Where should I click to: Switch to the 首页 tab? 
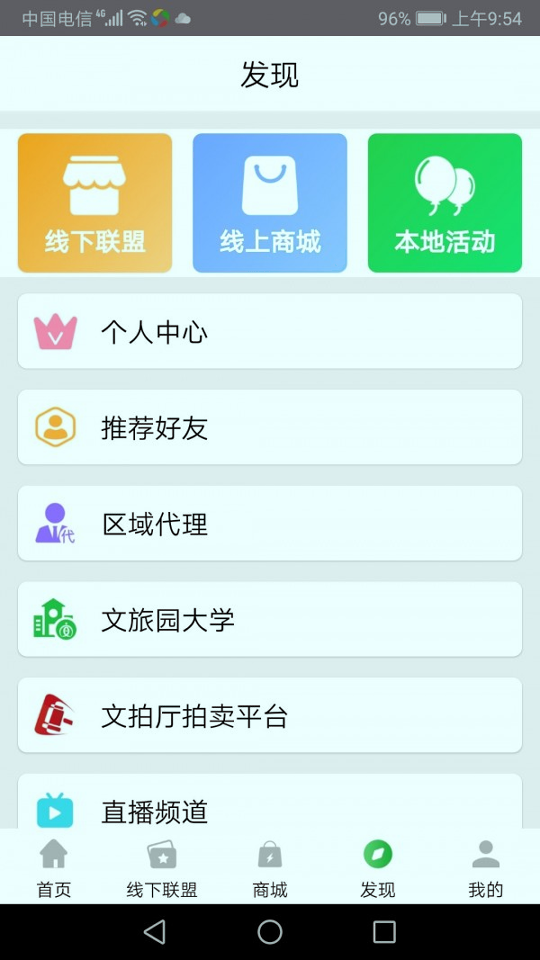tap(54, 868)
